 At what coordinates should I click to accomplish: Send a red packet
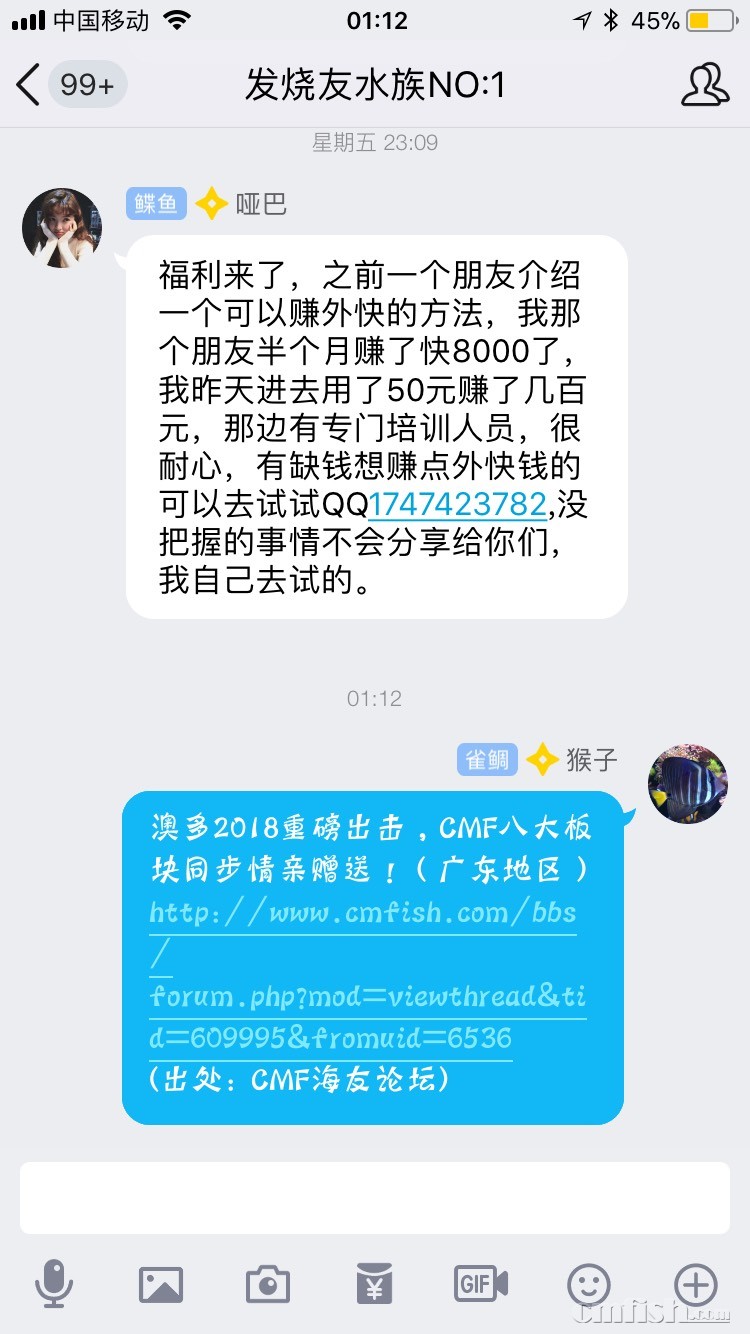coord(374,1283)
